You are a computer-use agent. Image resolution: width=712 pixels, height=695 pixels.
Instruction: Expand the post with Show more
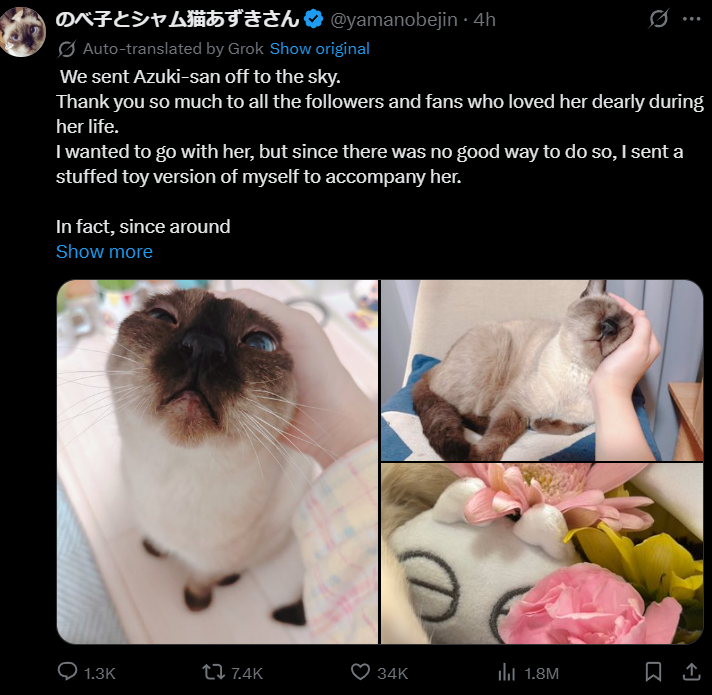tap(104, 252)
